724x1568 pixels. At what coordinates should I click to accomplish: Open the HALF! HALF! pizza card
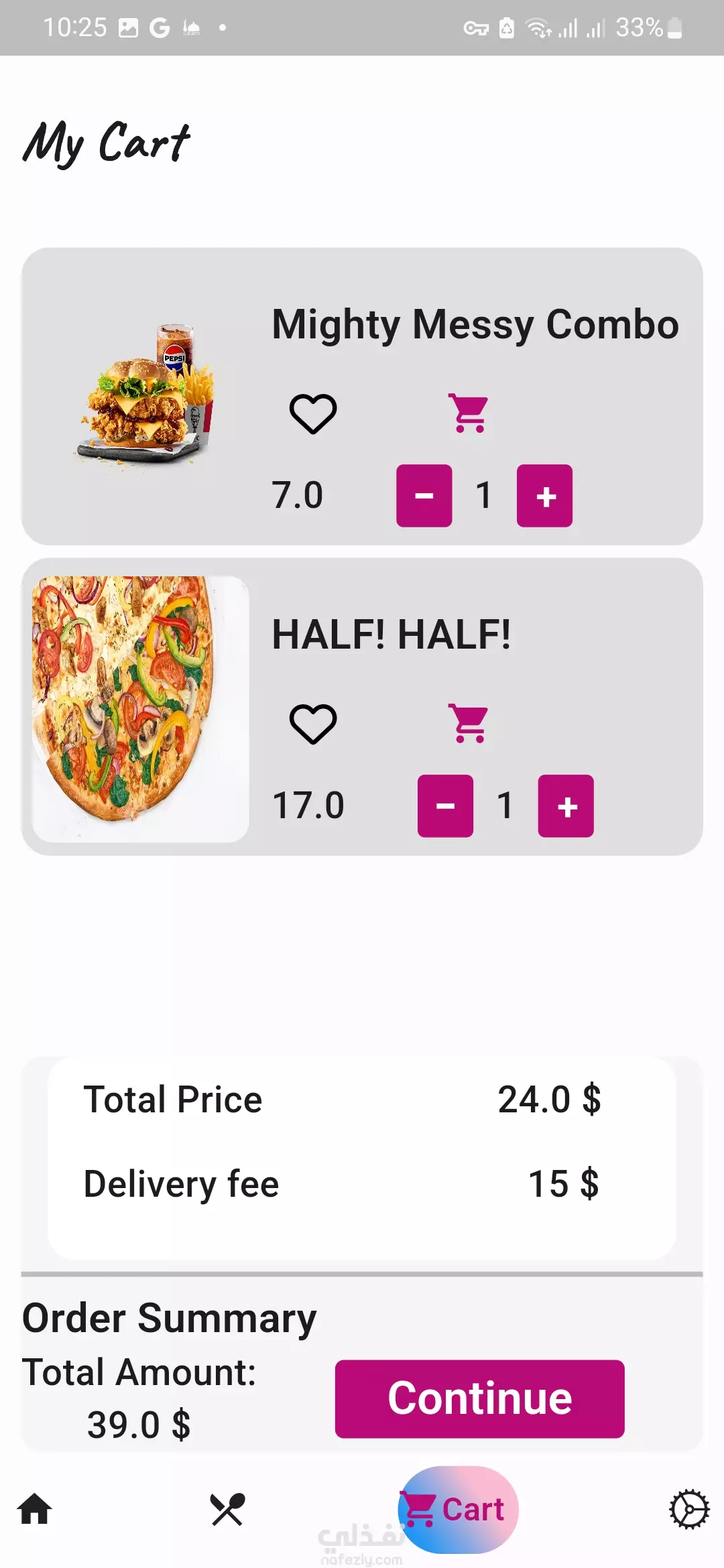pos(362,707)
